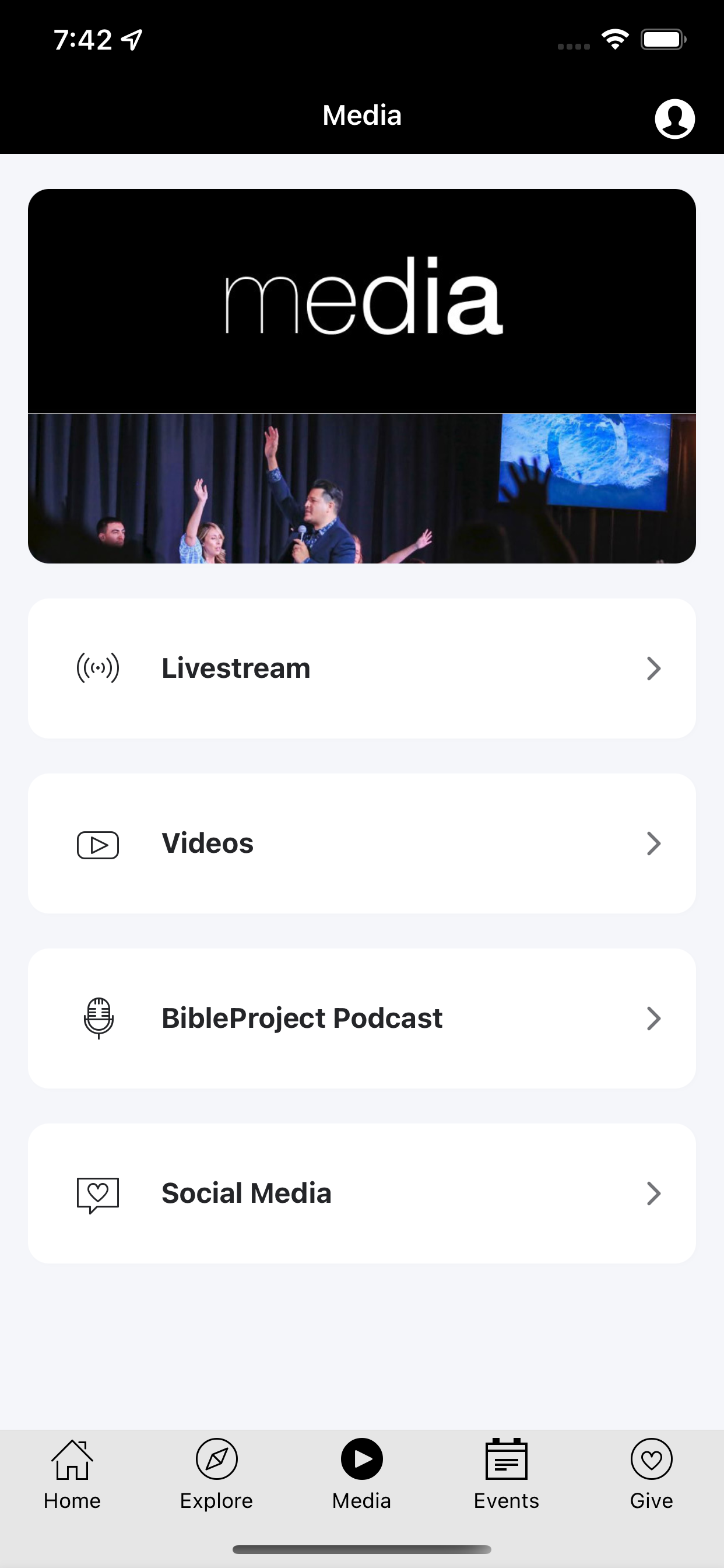Image resolution: width=724 pixels, height=1568 pixels.
Task: Open the profile icon in the header
Action: pyautogui.click(x=674, y=118)
